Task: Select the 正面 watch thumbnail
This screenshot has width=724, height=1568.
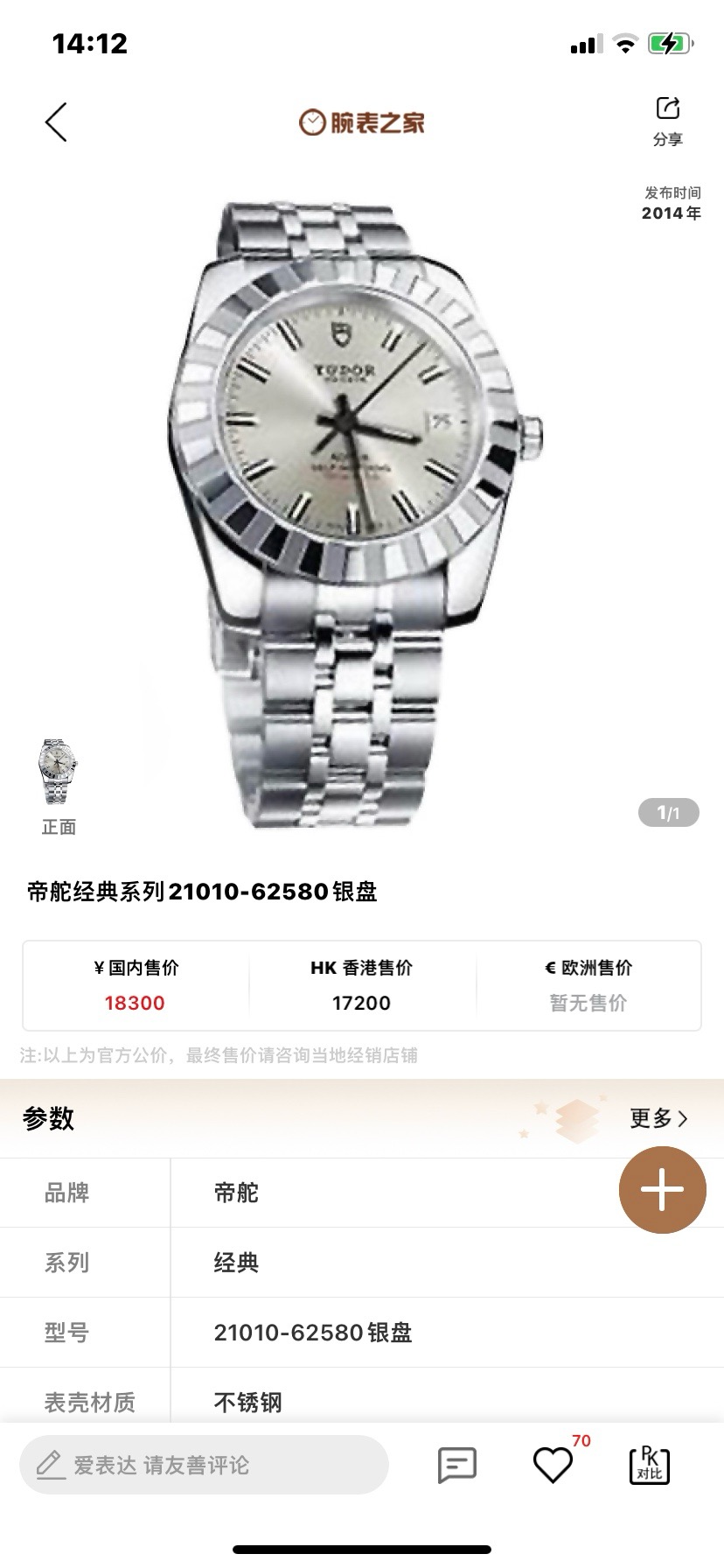Action: (59, 773)
